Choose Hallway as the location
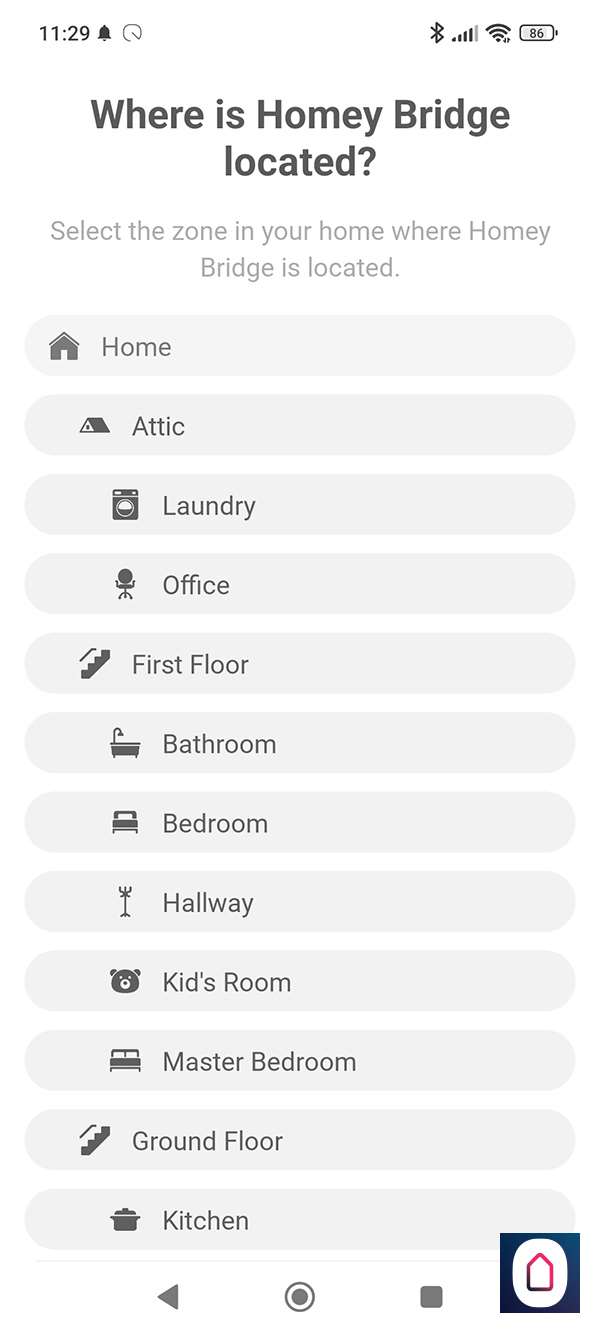The width and height of the screenshot is (600, 1333). (x=299, y=903)
